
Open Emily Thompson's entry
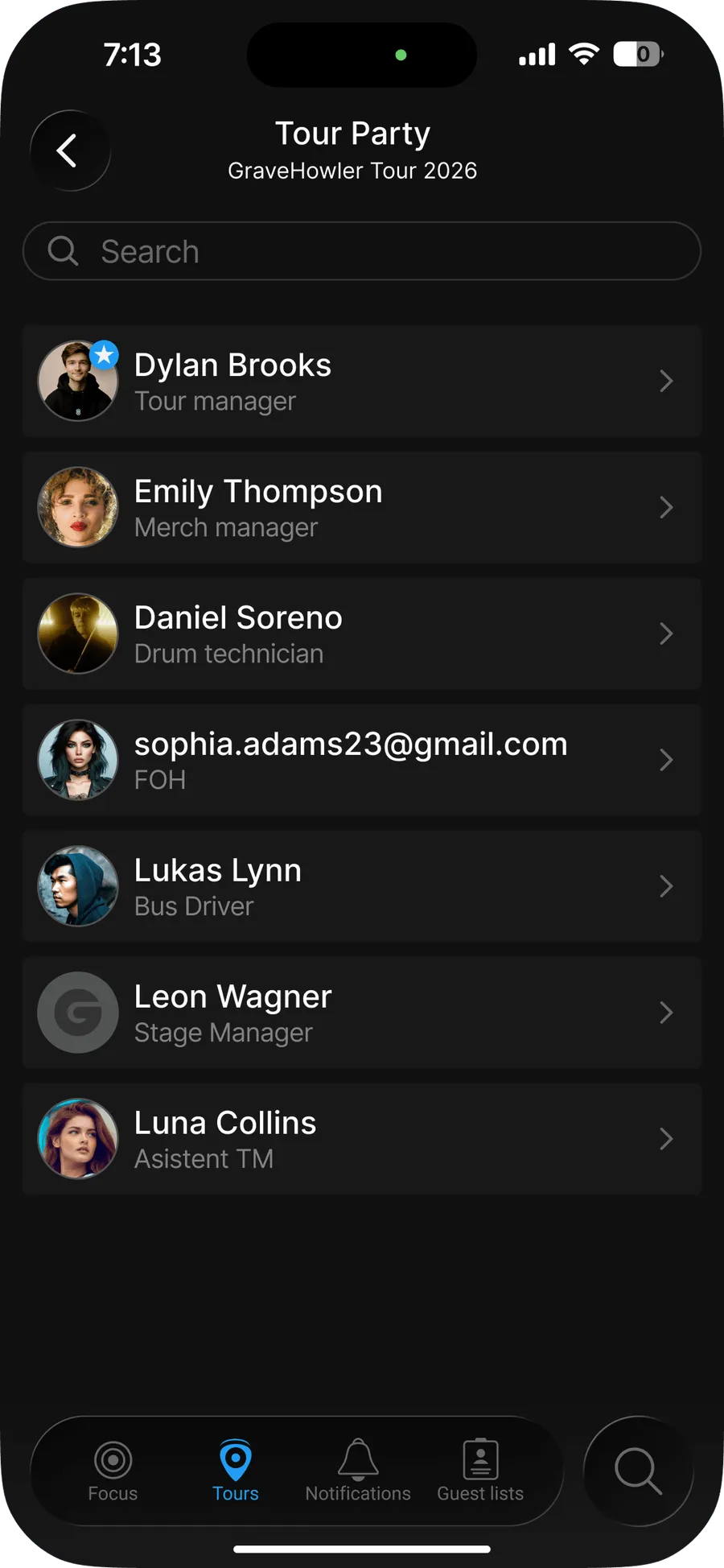point(362,508)
